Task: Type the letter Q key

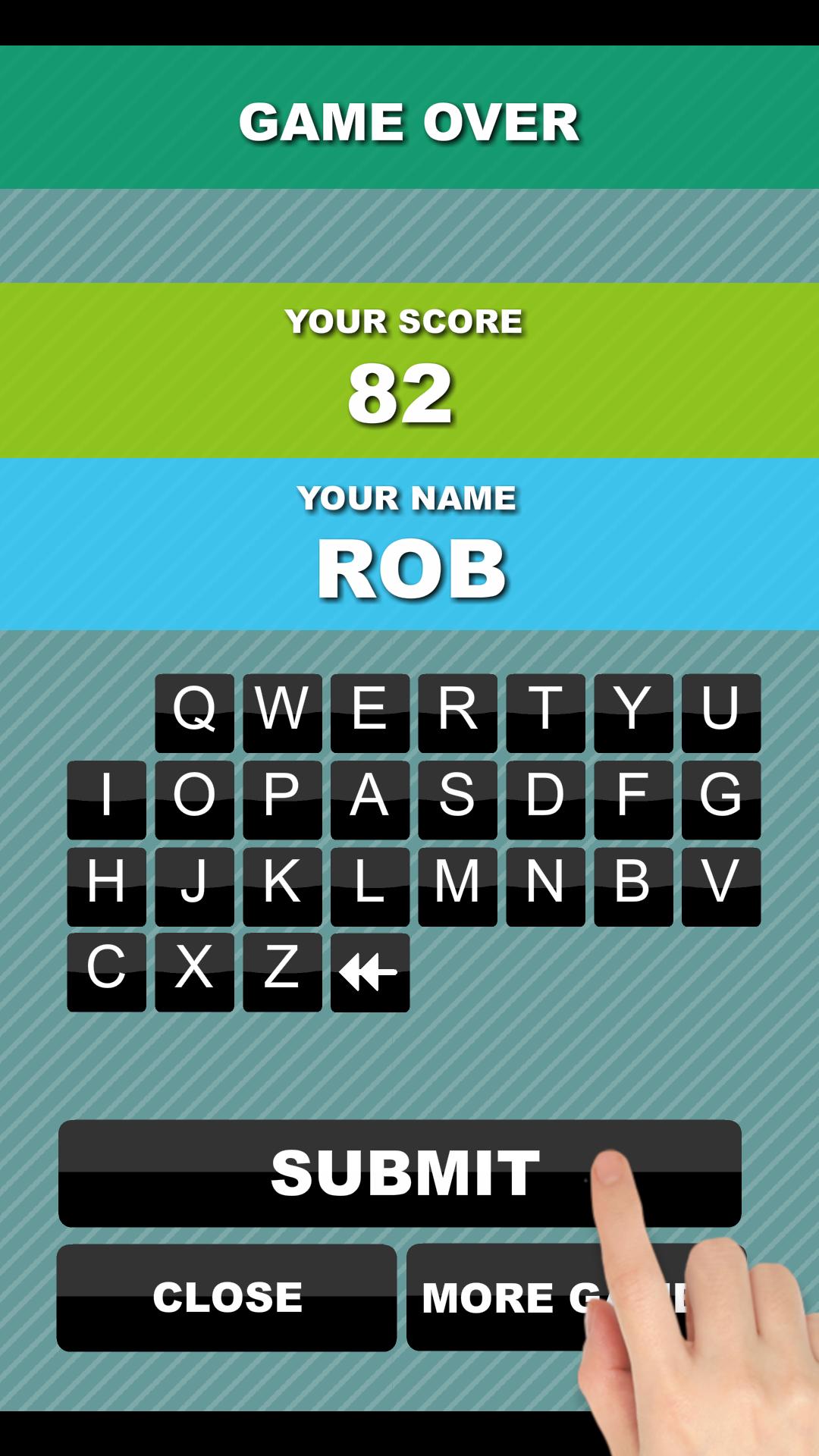Action: coord(194,713)
